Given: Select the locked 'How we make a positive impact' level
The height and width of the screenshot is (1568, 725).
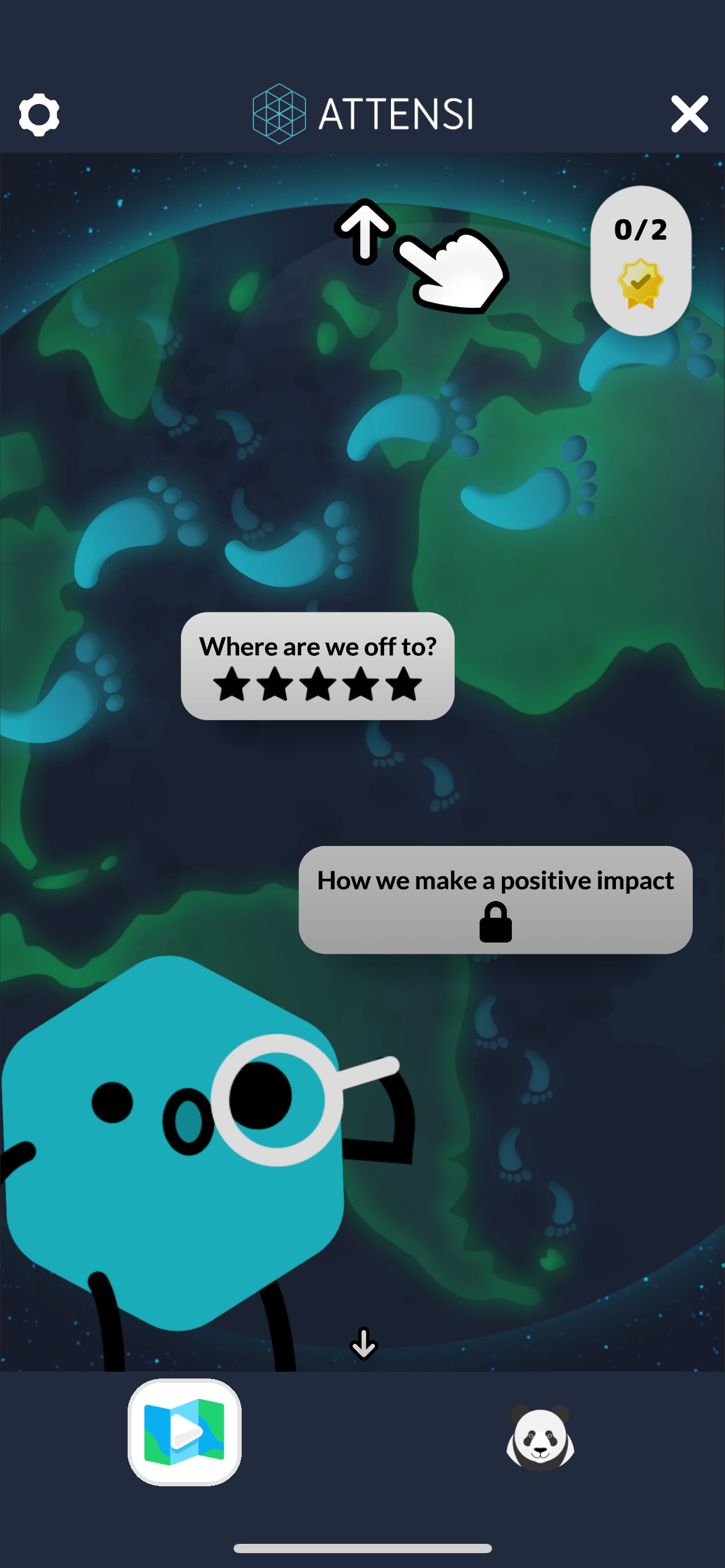Looking at the screenshot, I should pos(495,899).
